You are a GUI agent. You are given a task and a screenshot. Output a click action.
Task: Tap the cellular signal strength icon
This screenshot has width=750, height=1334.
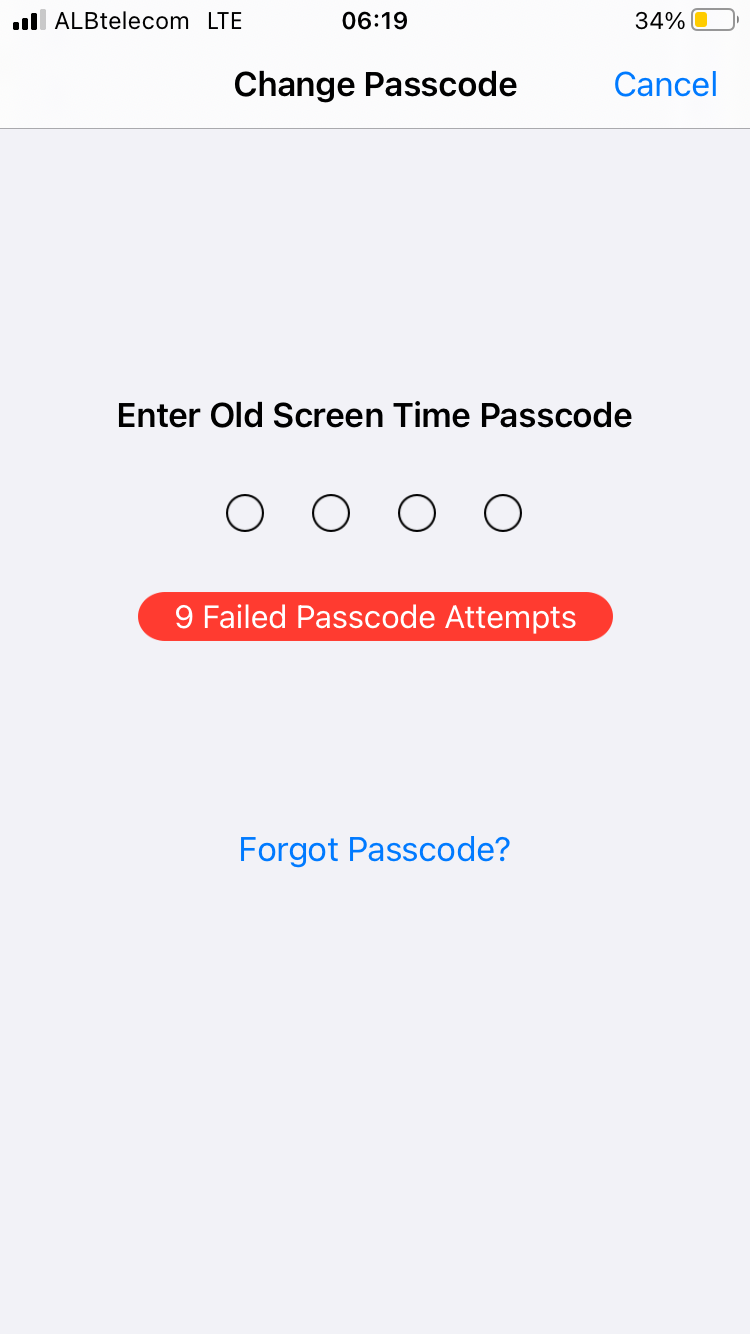(27, 19)
